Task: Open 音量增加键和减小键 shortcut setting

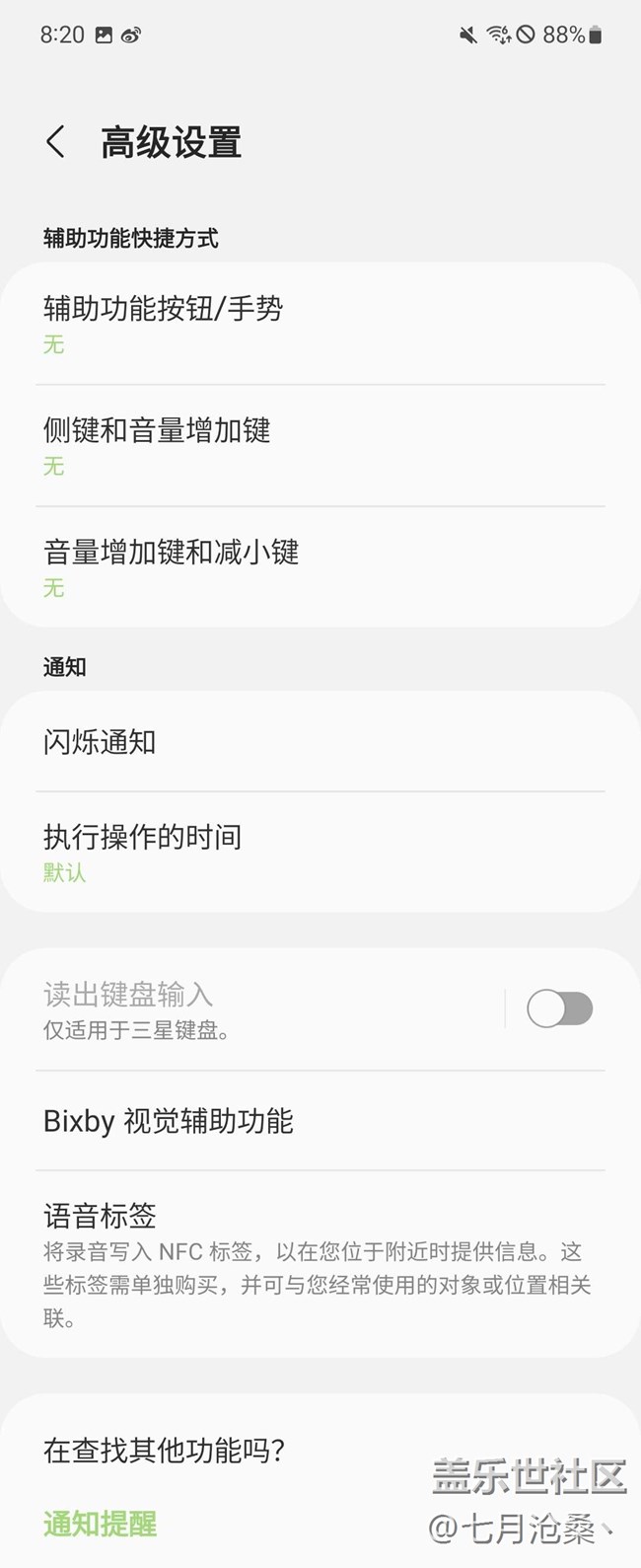Action: 320,566
